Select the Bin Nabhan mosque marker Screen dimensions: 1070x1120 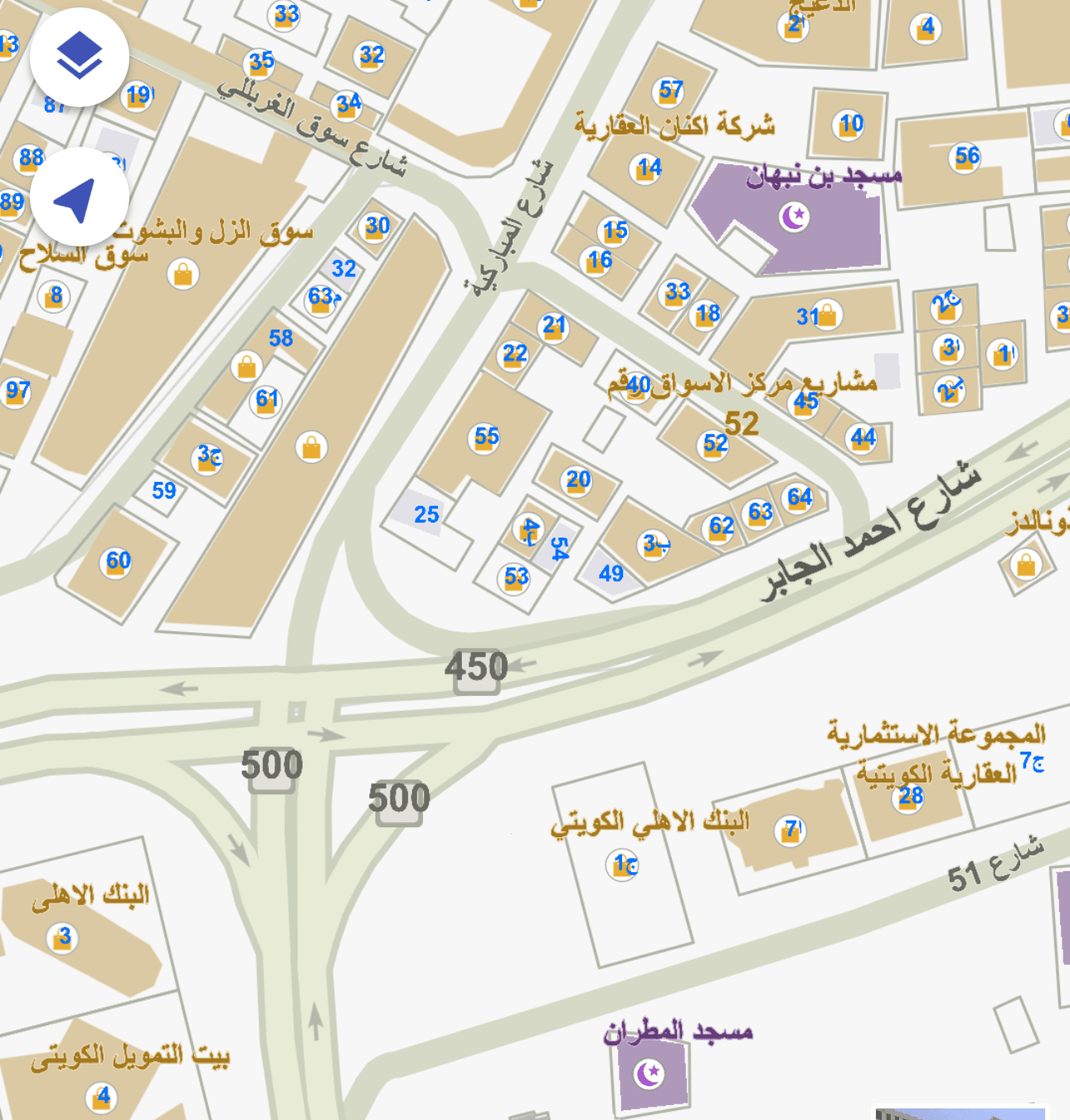pos(795,217)
